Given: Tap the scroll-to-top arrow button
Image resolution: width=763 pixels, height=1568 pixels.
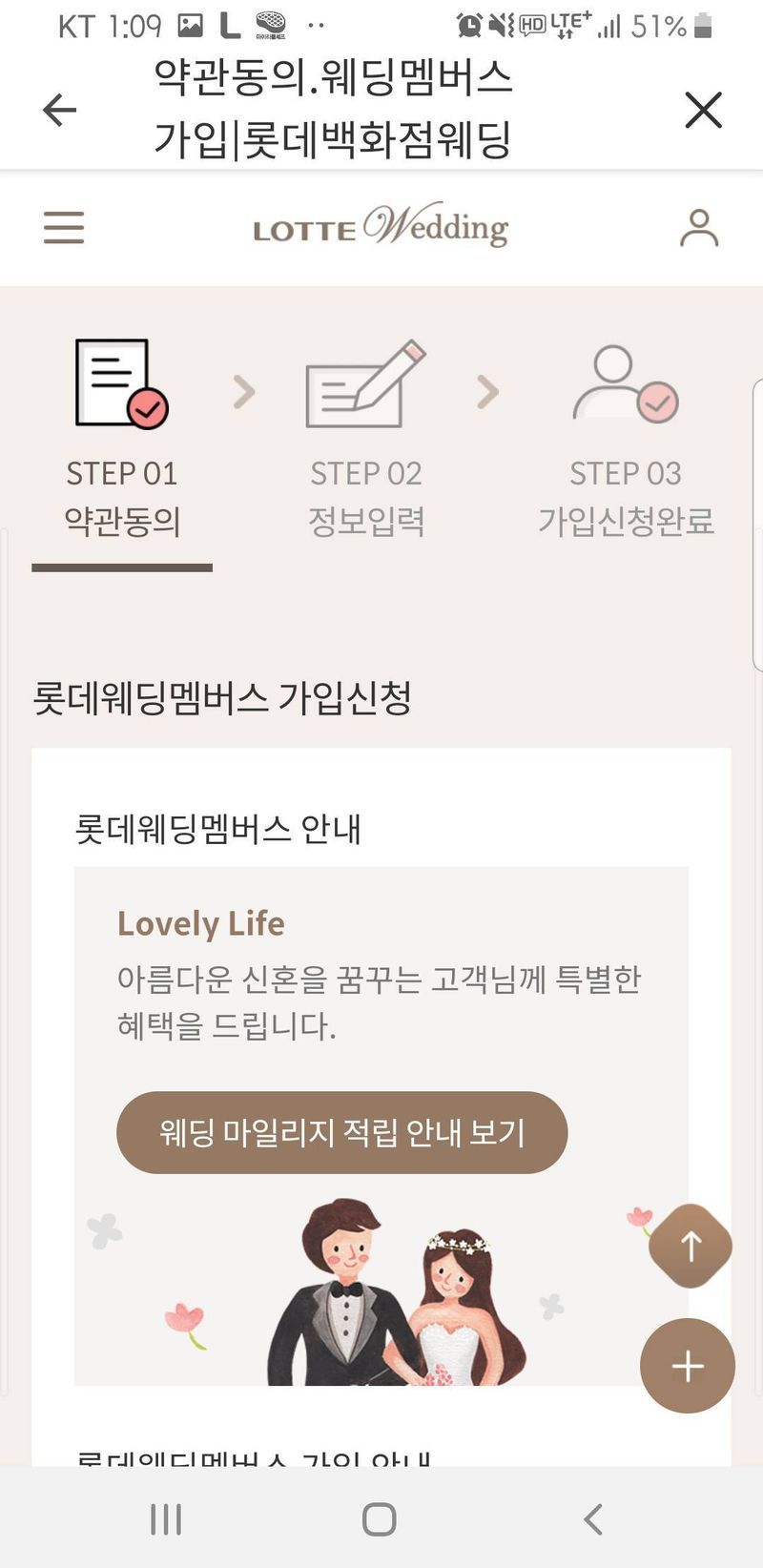Looking at the screenshot, I should 691,1246.
